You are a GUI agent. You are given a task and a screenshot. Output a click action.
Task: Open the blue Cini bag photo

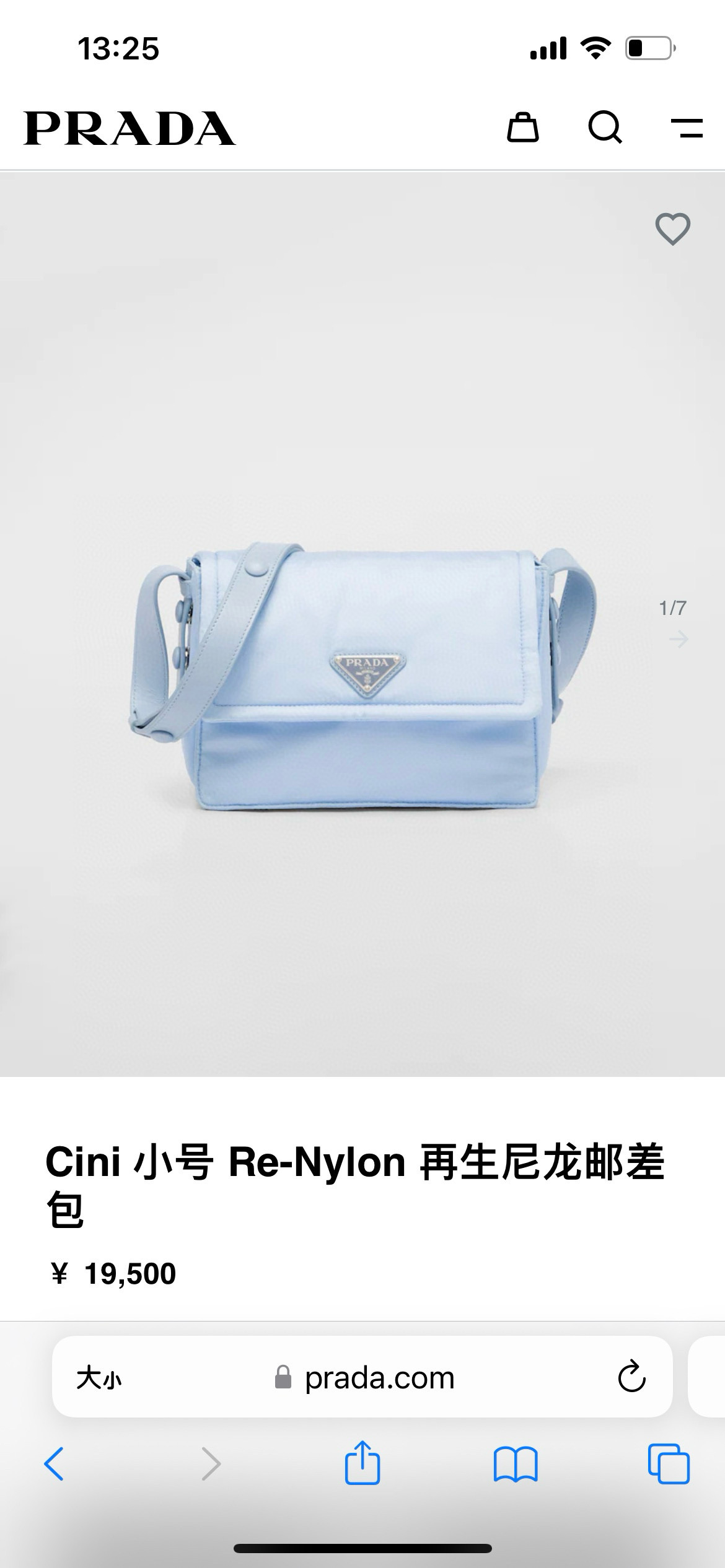point(362,675)
